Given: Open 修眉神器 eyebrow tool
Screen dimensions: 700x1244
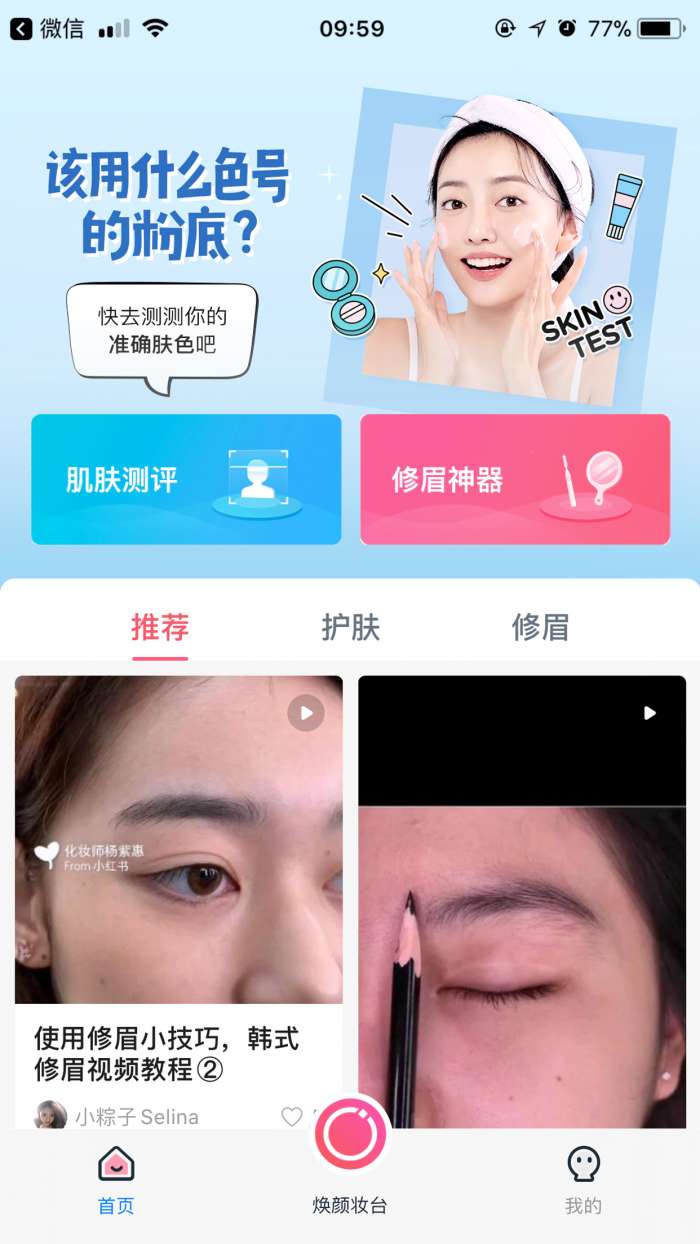Looking at the screenshot, I should pyautogui.click(x=515, y=480).
